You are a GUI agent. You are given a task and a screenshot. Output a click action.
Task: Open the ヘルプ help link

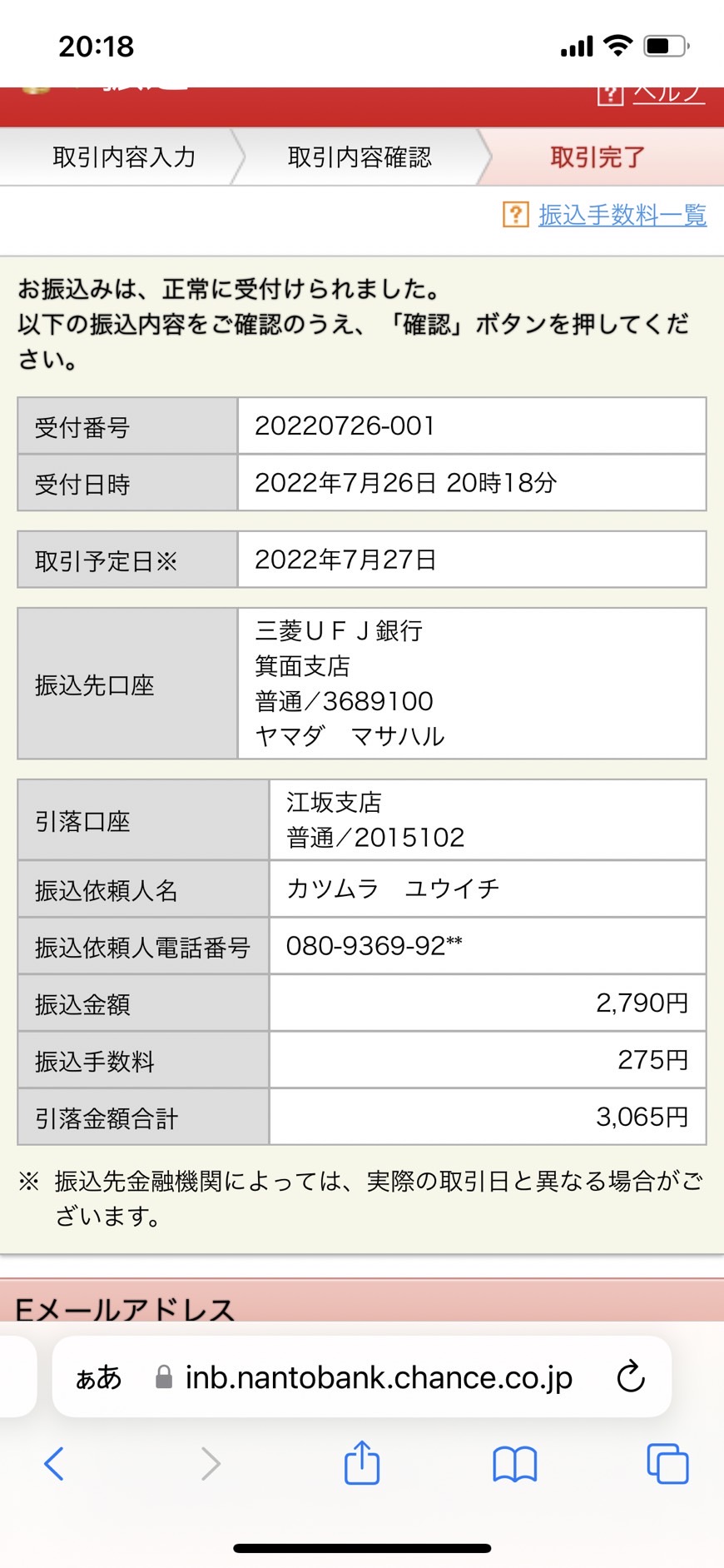[x=668, y=95]
